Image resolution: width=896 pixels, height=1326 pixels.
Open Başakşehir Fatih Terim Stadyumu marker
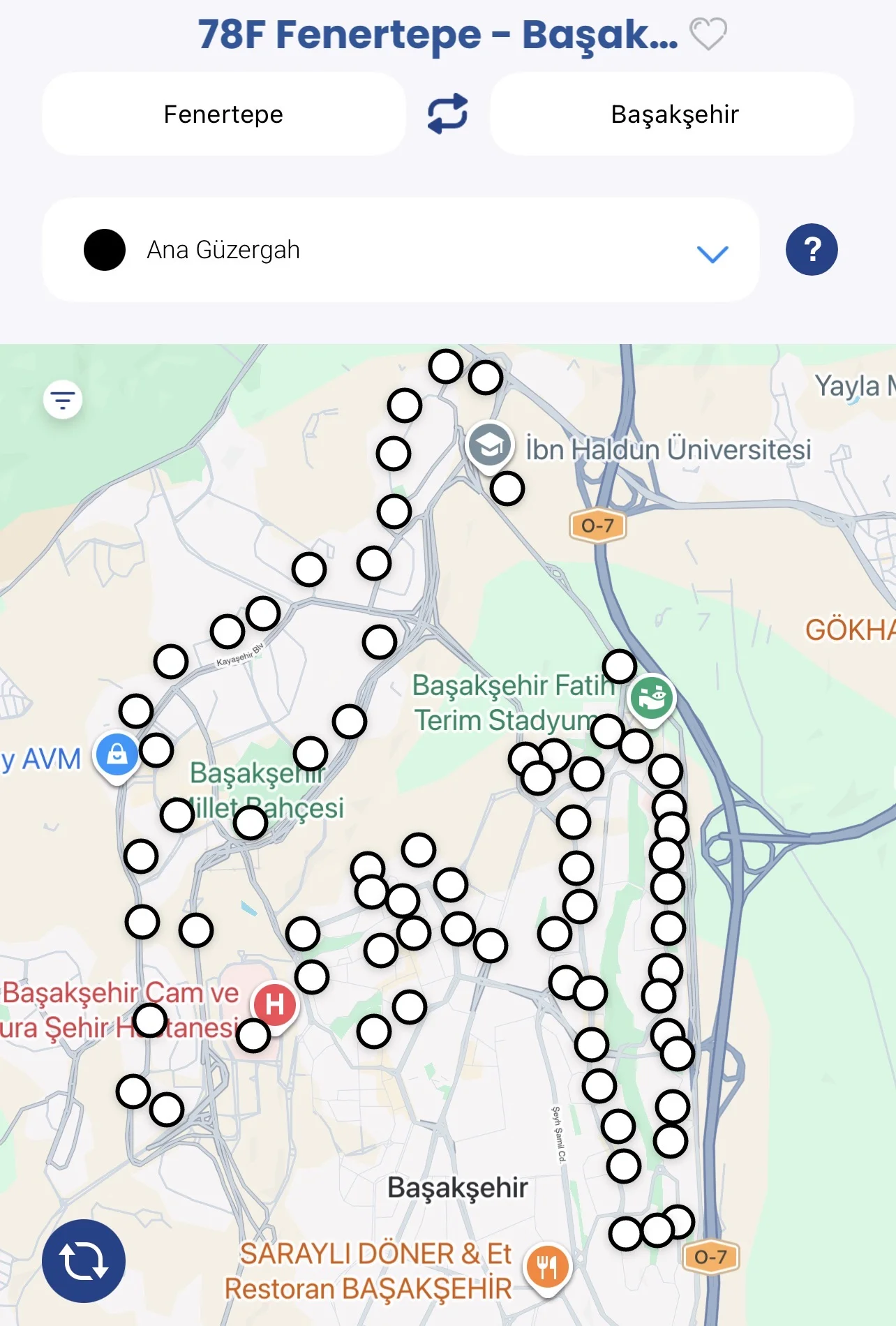(652, 696)
